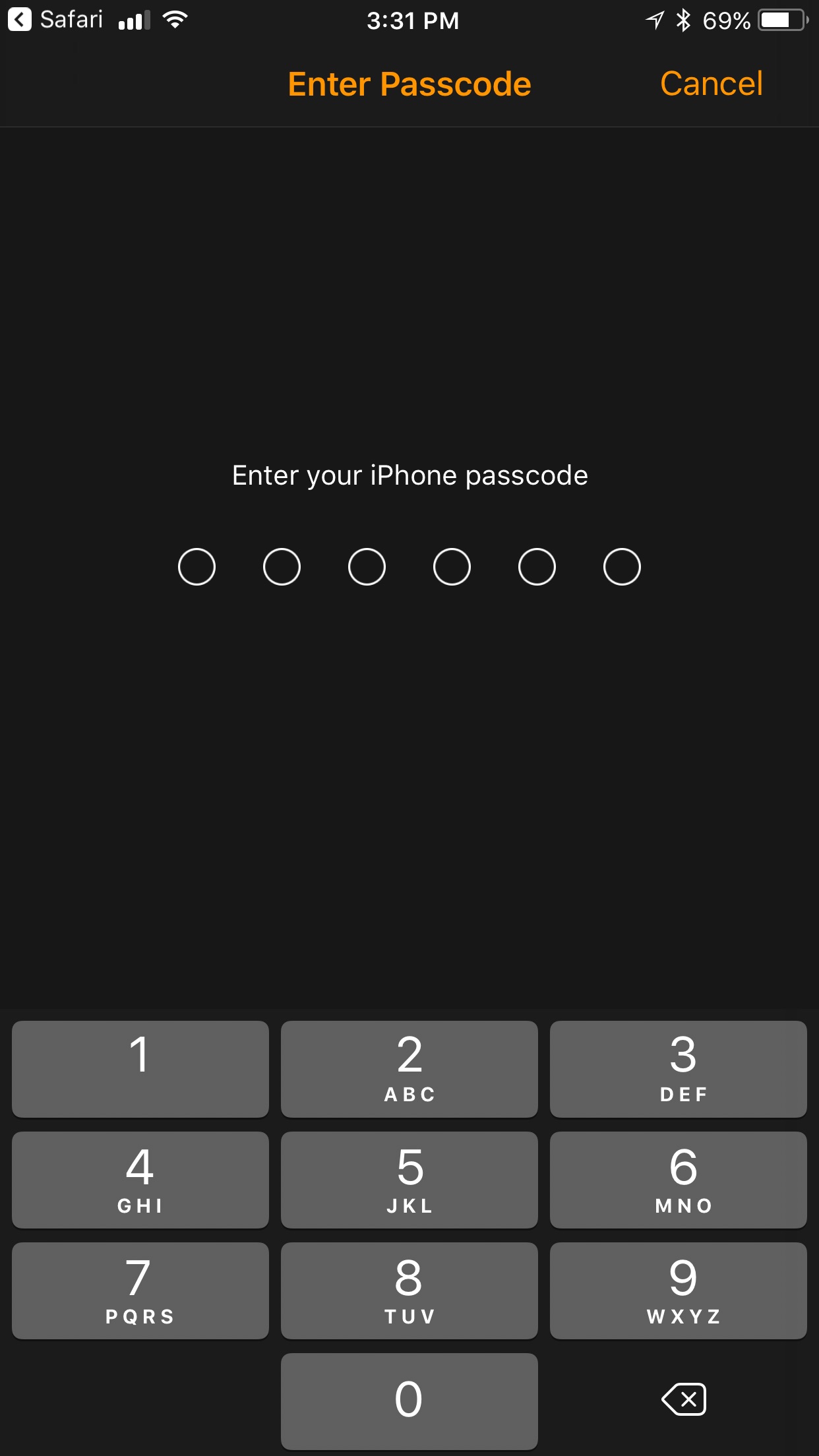
Task: Return to Safari via the back breadcrumb
Action: [x=55, y=20]
